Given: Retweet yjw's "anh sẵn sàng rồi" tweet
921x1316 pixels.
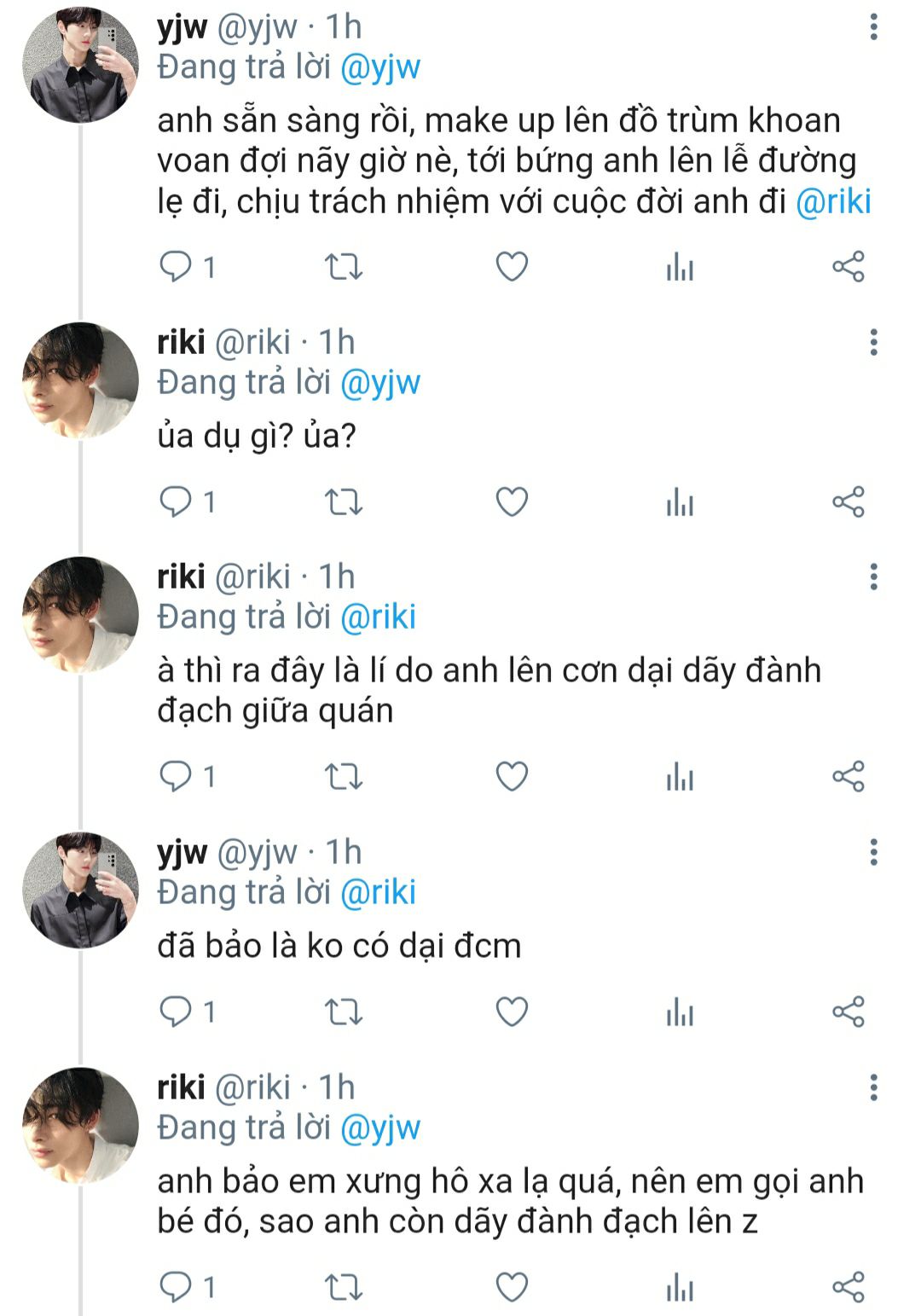Looking at the screenshot, I should click(345, 268).
